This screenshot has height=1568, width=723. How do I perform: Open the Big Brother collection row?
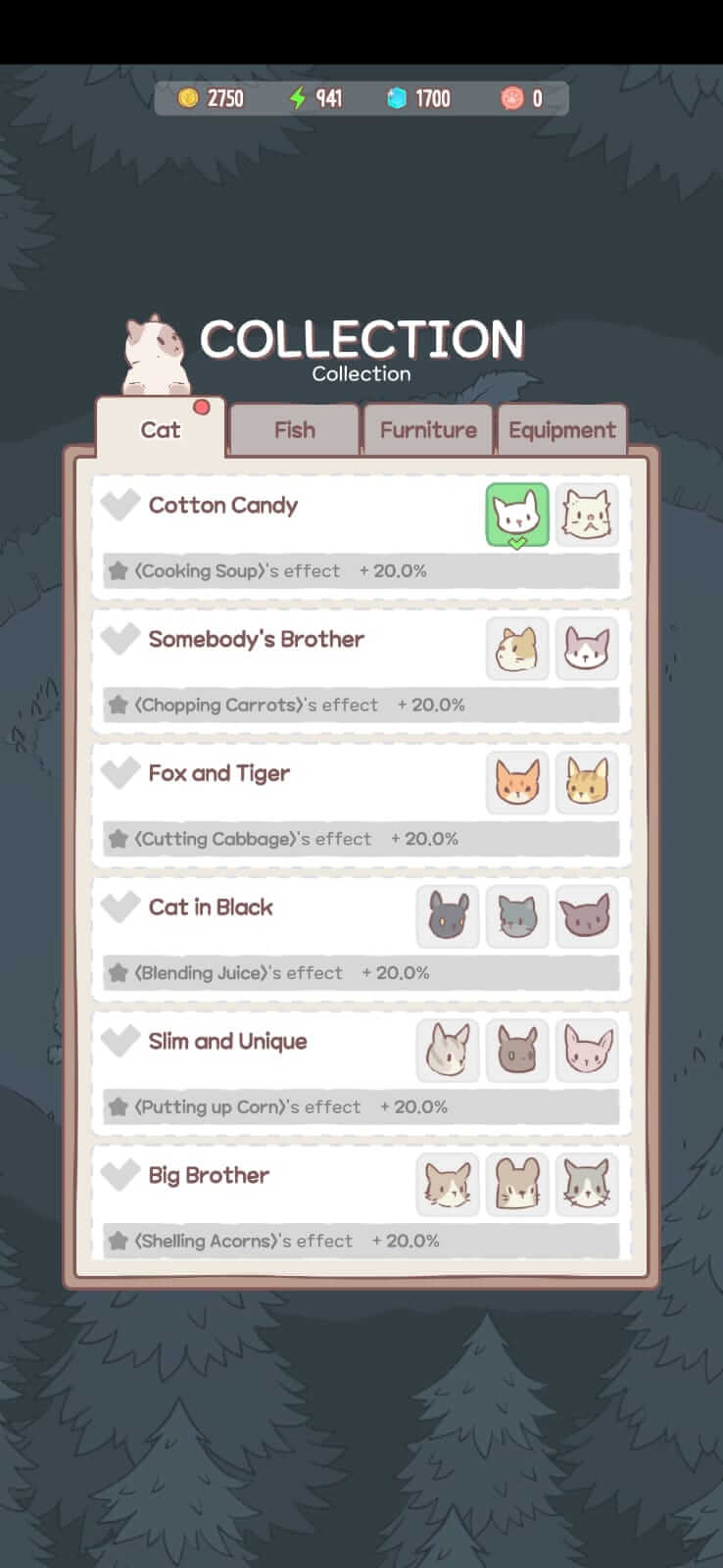[361, 1204]
